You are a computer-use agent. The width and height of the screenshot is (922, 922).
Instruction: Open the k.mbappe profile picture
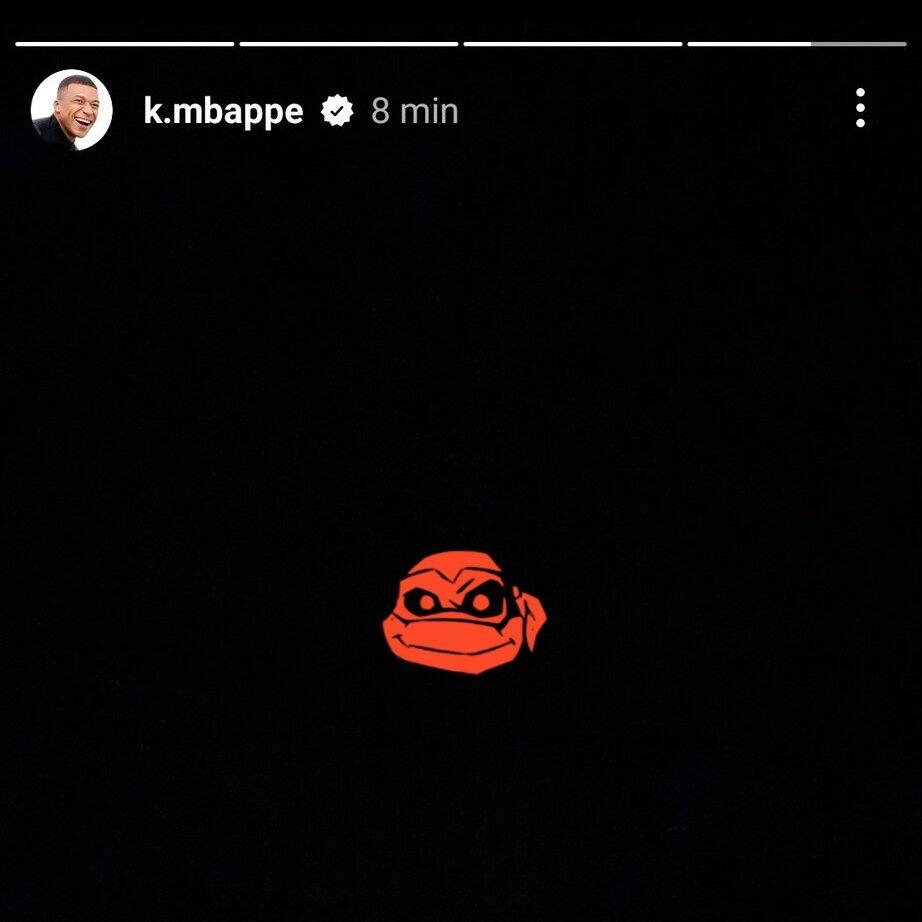72,110
